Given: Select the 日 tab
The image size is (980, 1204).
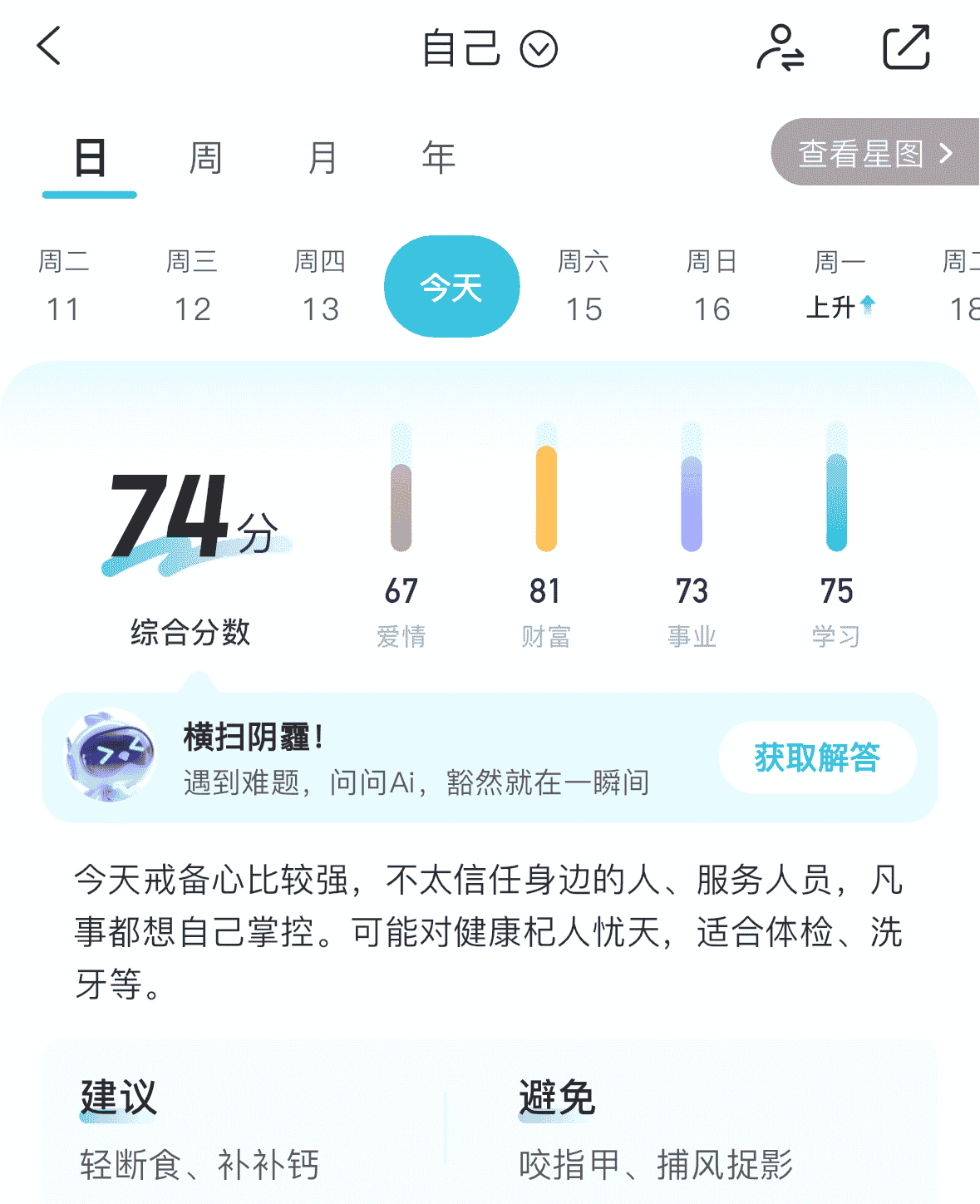Looking at the screenshot, I should click(x=90, y=157).
